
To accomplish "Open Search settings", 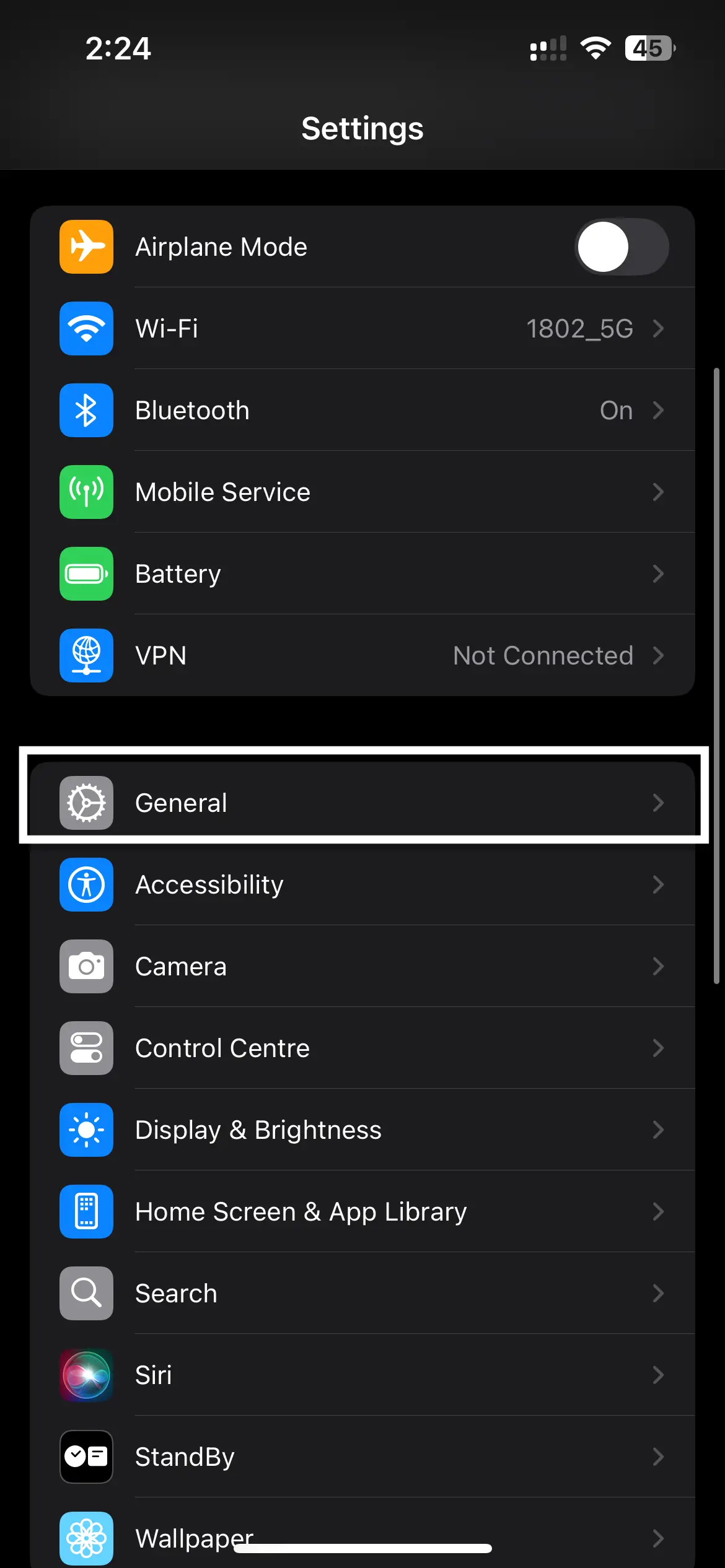I will (362, 1293).
